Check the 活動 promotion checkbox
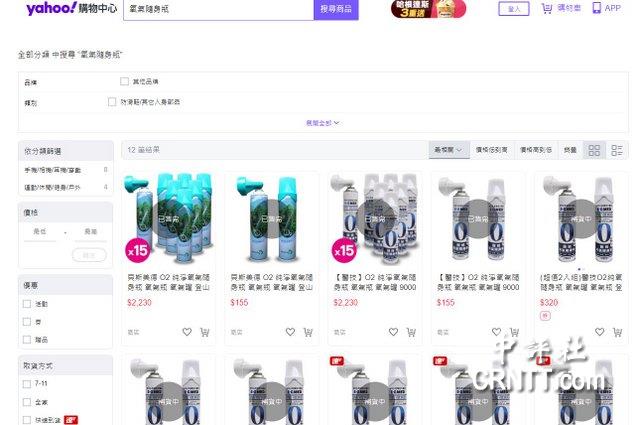Screen dimensions: 640x425 tap(27, 303)
